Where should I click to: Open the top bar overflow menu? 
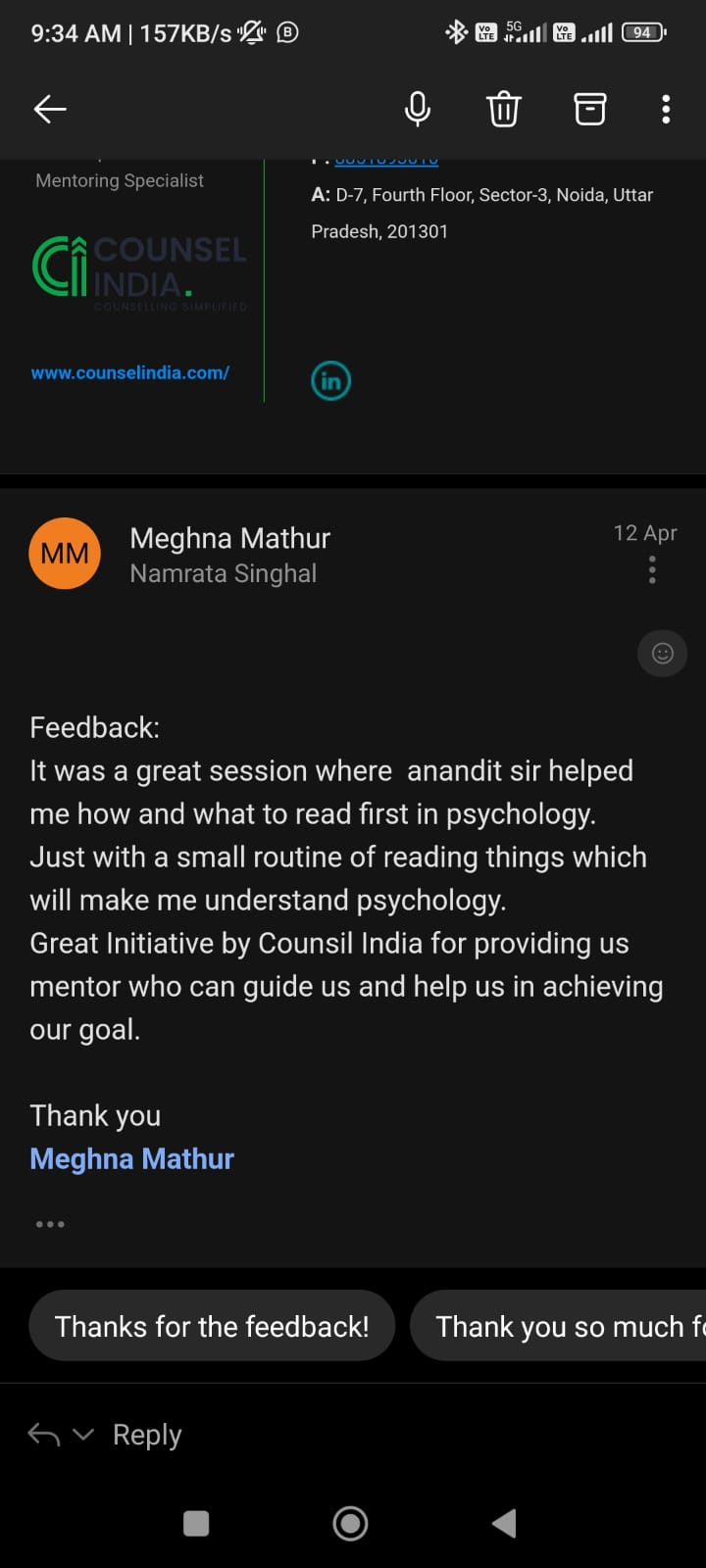[666, 109]
